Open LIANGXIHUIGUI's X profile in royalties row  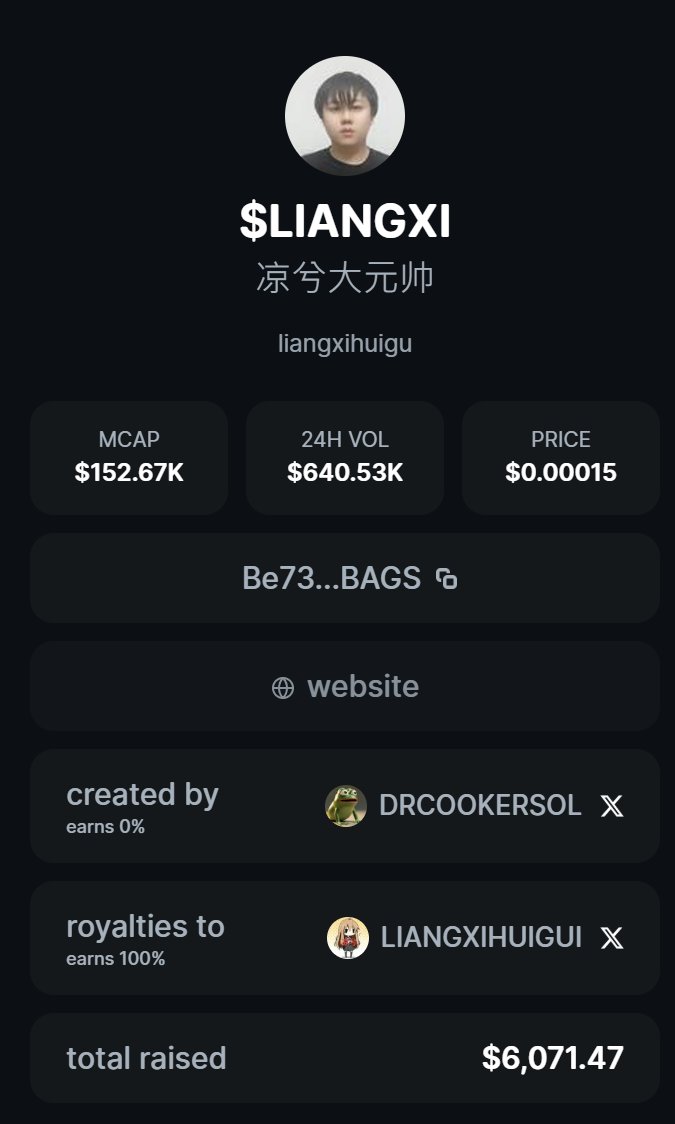(x=612, y=938)
